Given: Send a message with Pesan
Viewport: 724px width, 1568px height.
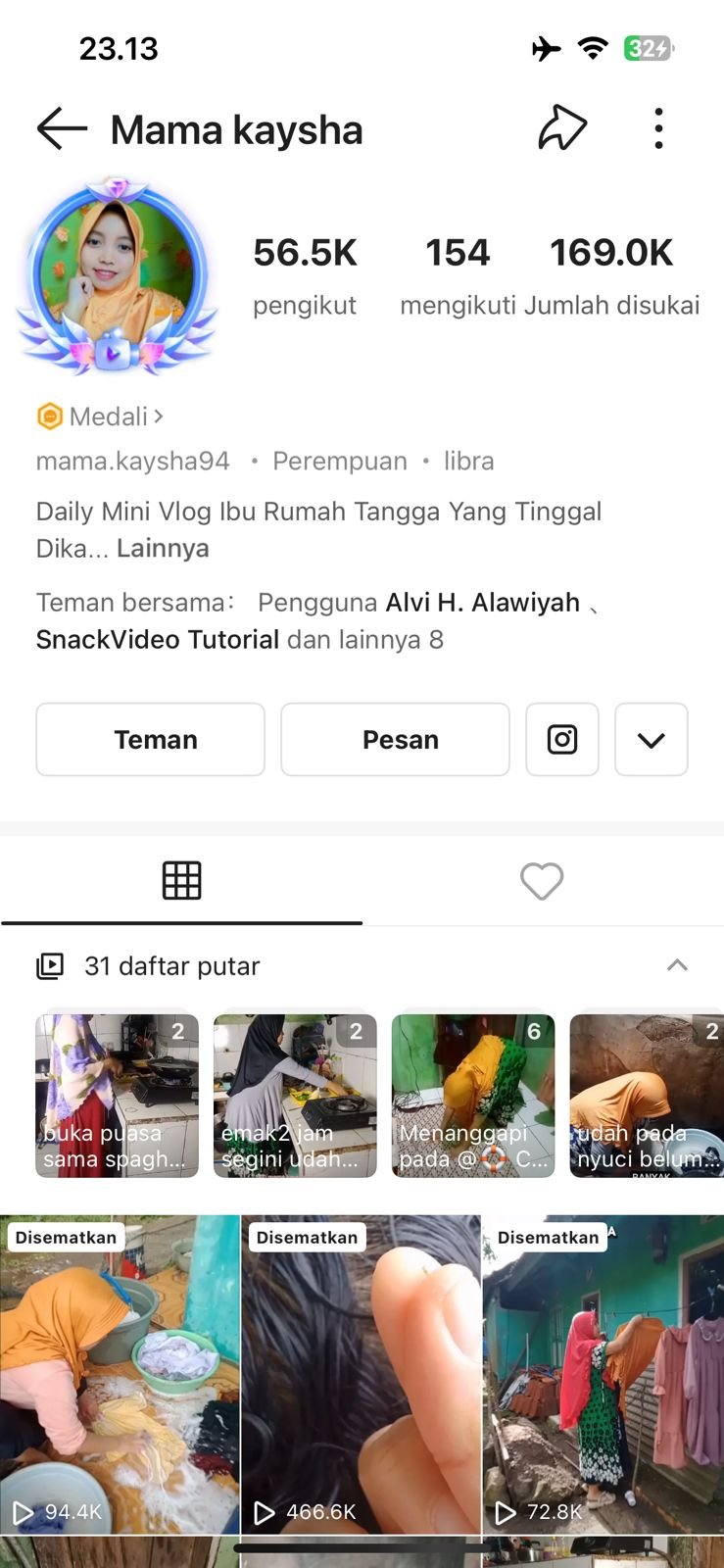Looking at the screenshot, I should (395, 740).
